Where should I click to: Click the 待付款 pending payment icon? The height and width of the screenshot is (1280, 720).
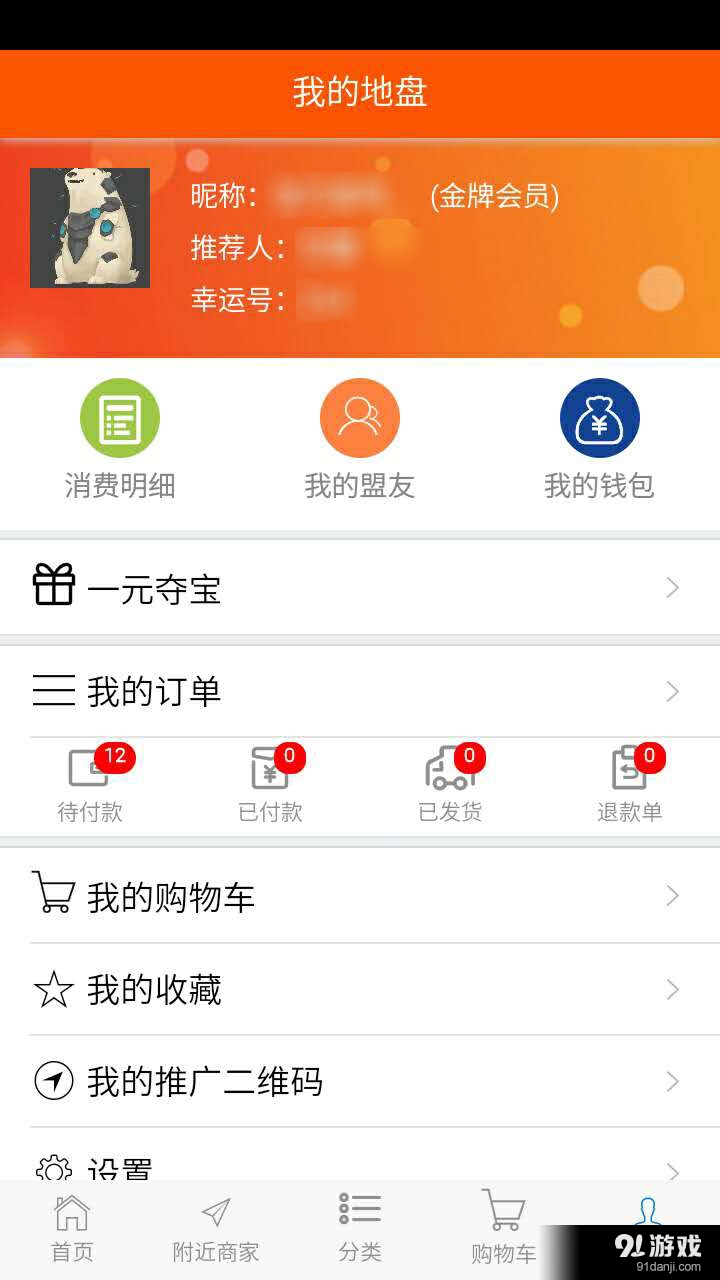click(x=90, y=770)
